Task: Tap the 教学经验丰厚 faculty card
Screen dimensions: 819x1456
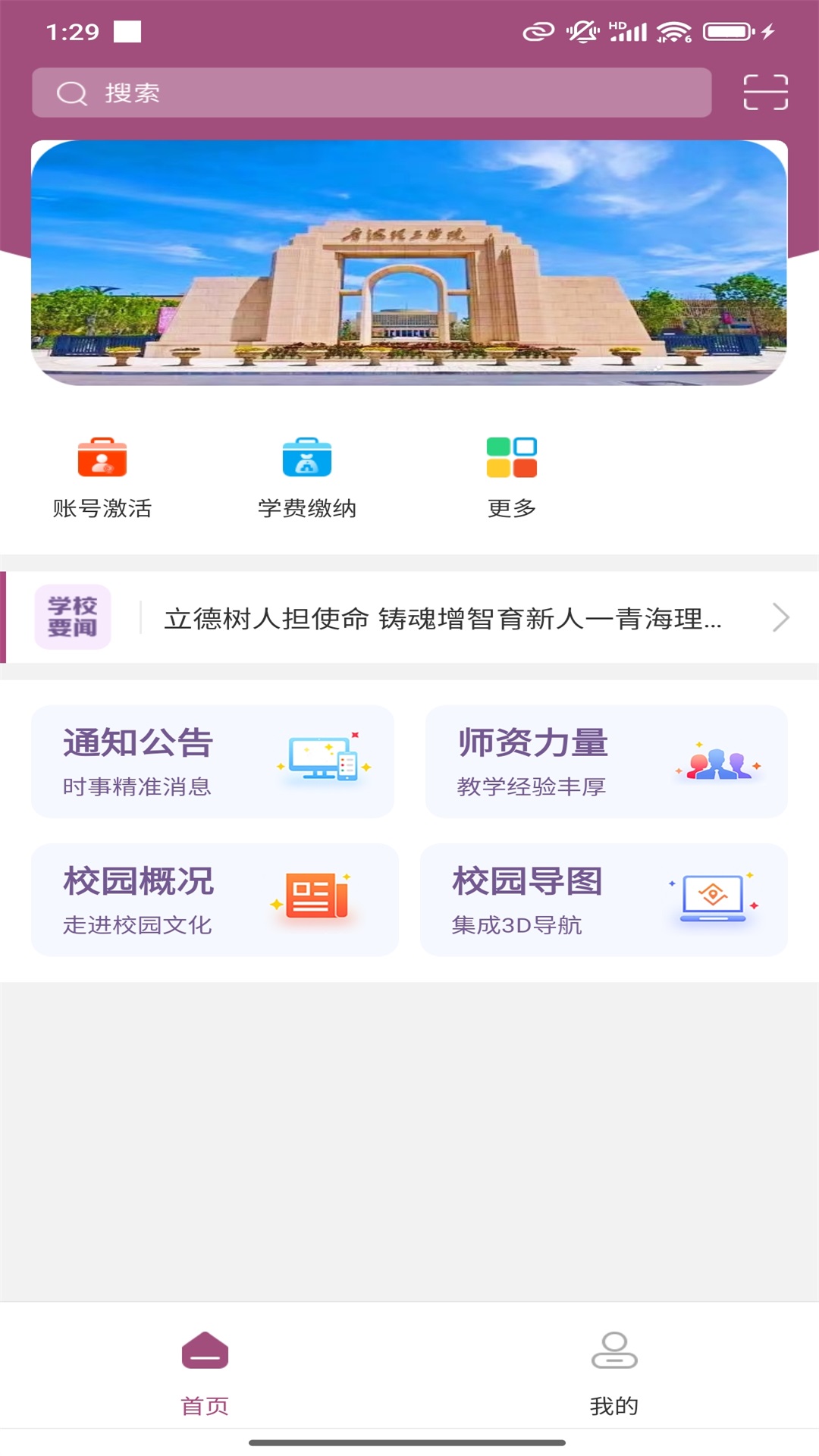Action: click(x=531, y=786)
